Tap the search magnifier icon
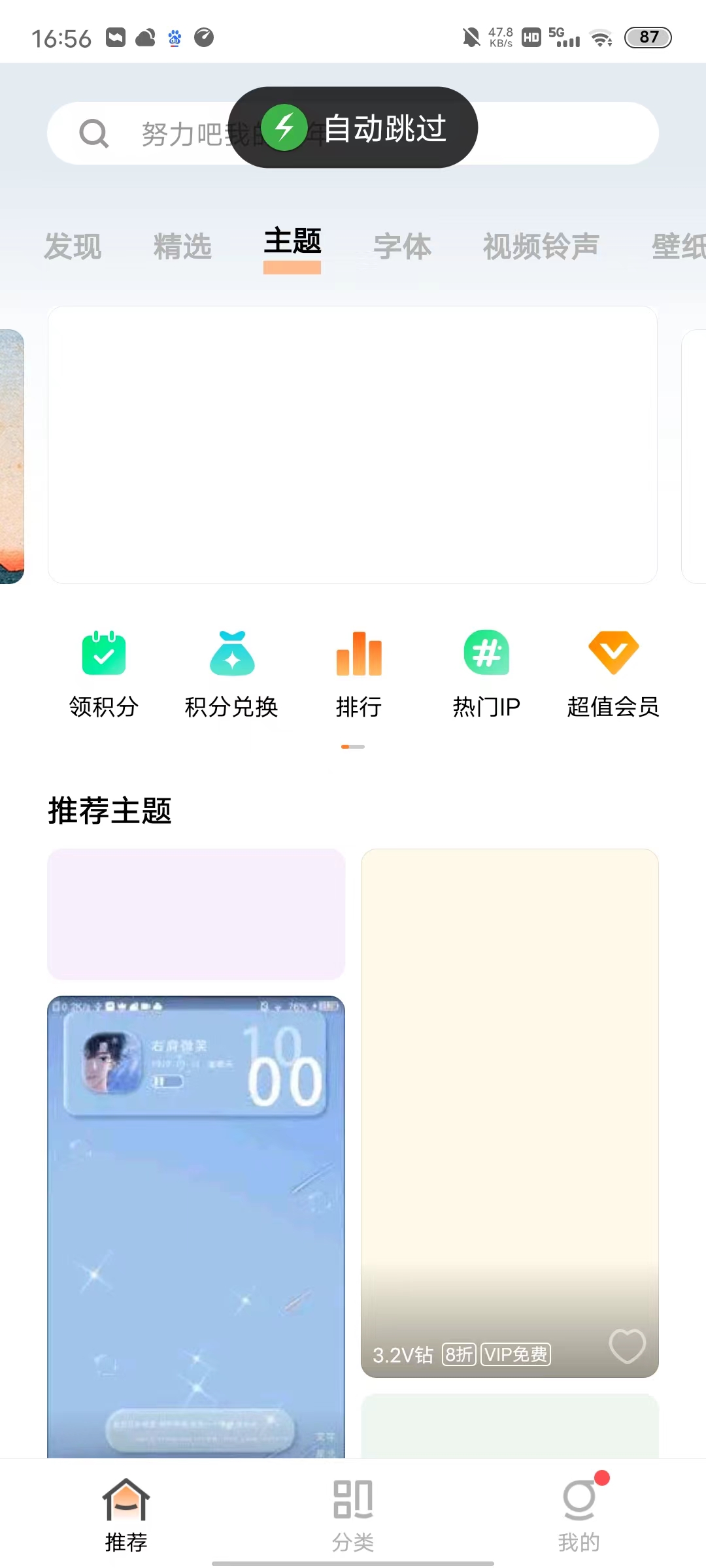 (94, 133)
